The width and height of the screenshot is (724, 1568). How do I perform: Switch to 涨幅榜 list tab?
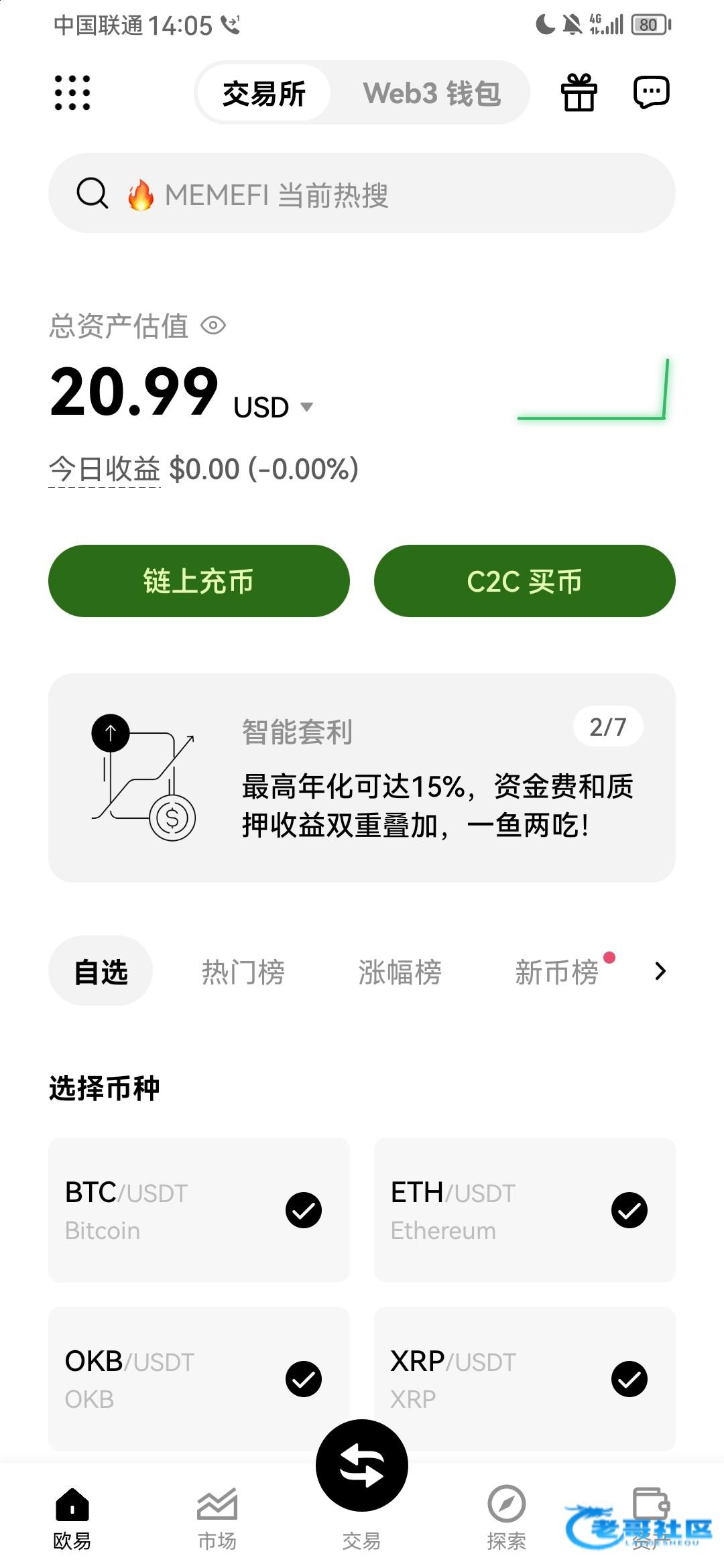[x=400, y=972]
